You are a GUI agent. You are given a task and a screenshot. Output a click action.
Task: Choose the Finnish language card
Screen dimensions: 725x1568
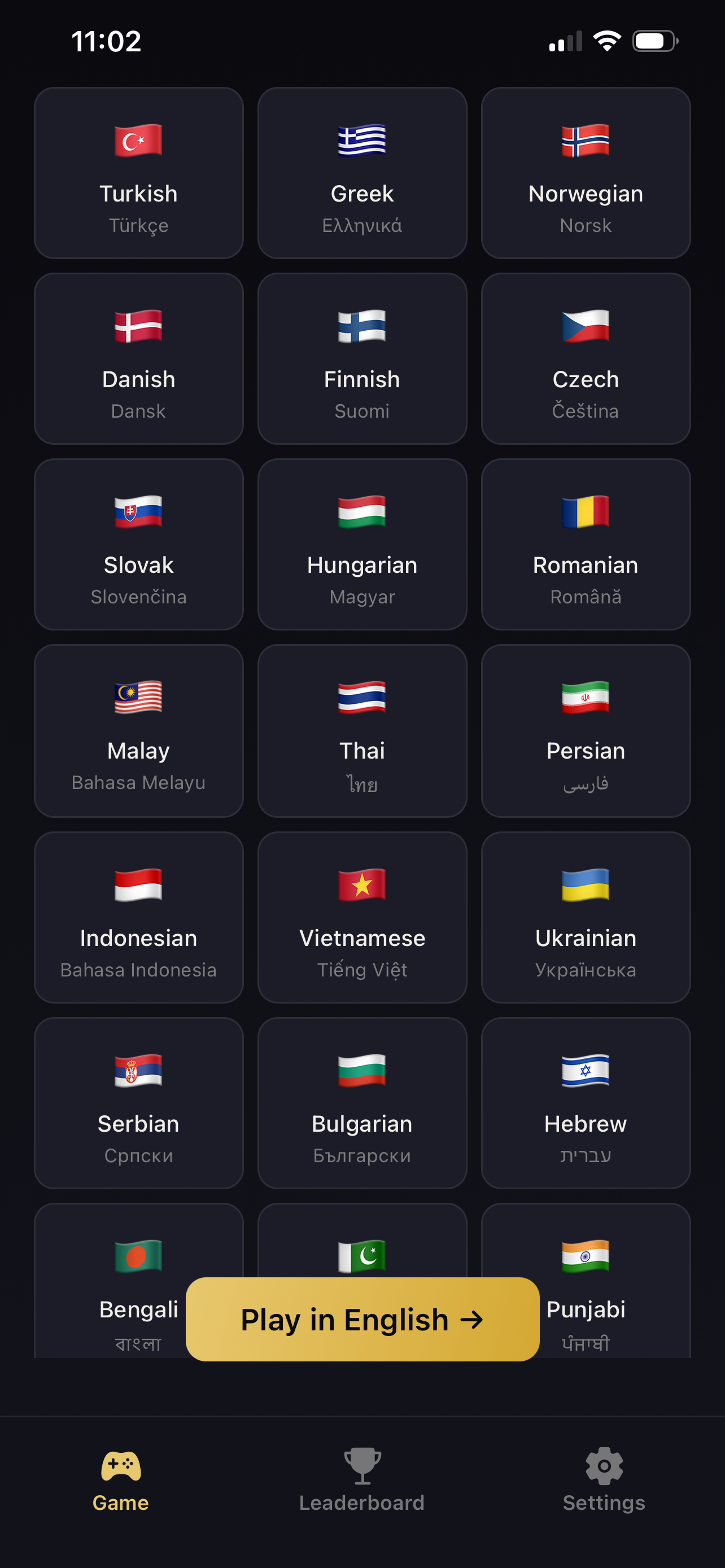click(x=361, y=359)
